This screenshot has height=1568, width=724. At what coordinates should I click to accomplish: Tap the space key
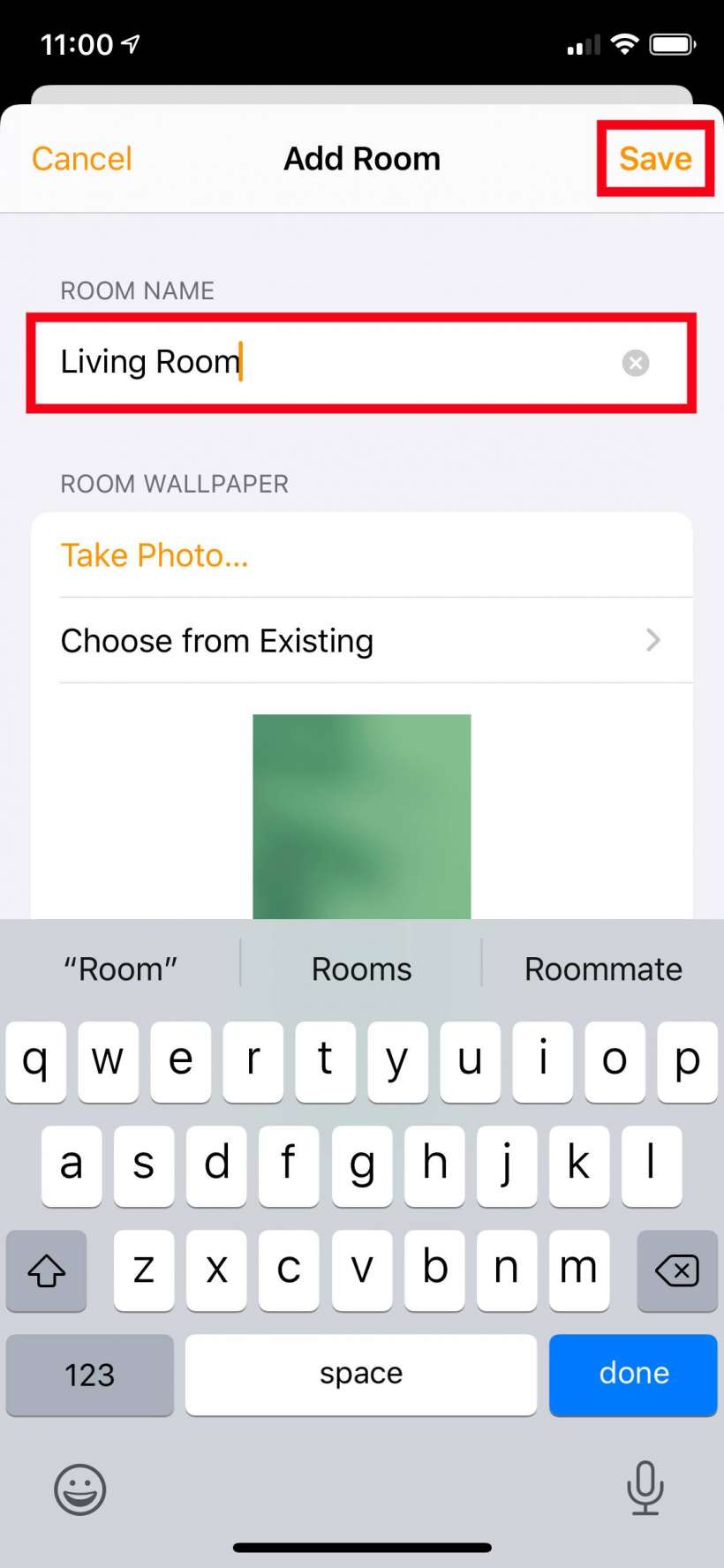(361, 1374)
